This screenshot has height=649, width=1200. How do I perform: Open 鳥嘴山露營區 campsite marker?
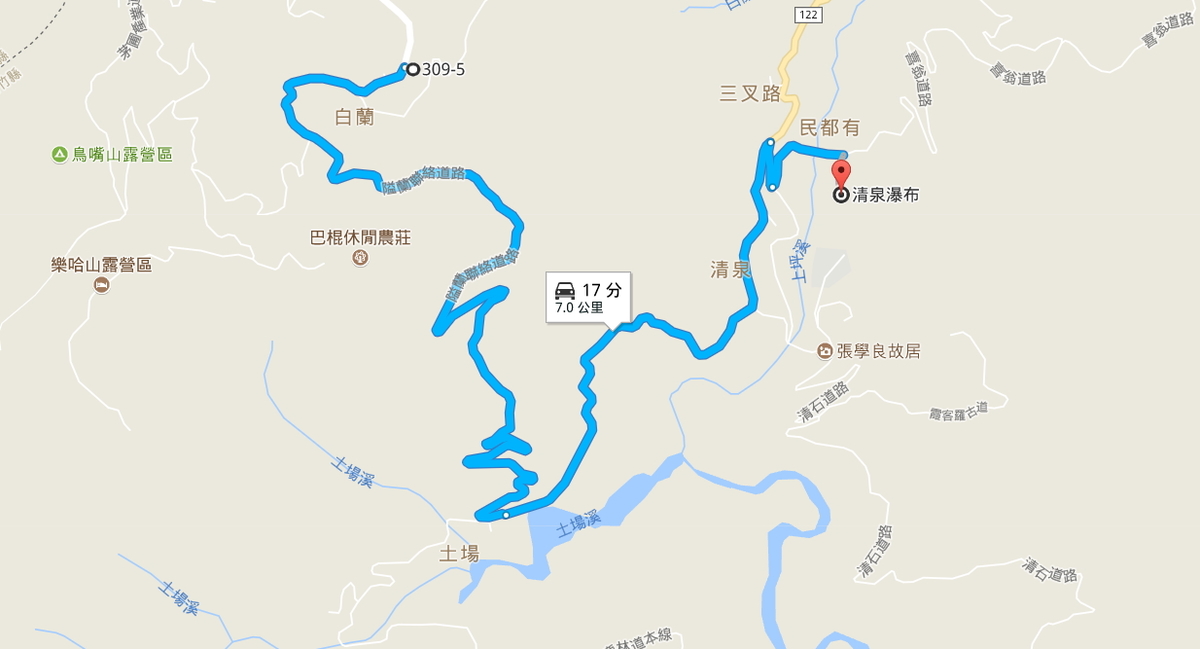(x=57, y=155)
